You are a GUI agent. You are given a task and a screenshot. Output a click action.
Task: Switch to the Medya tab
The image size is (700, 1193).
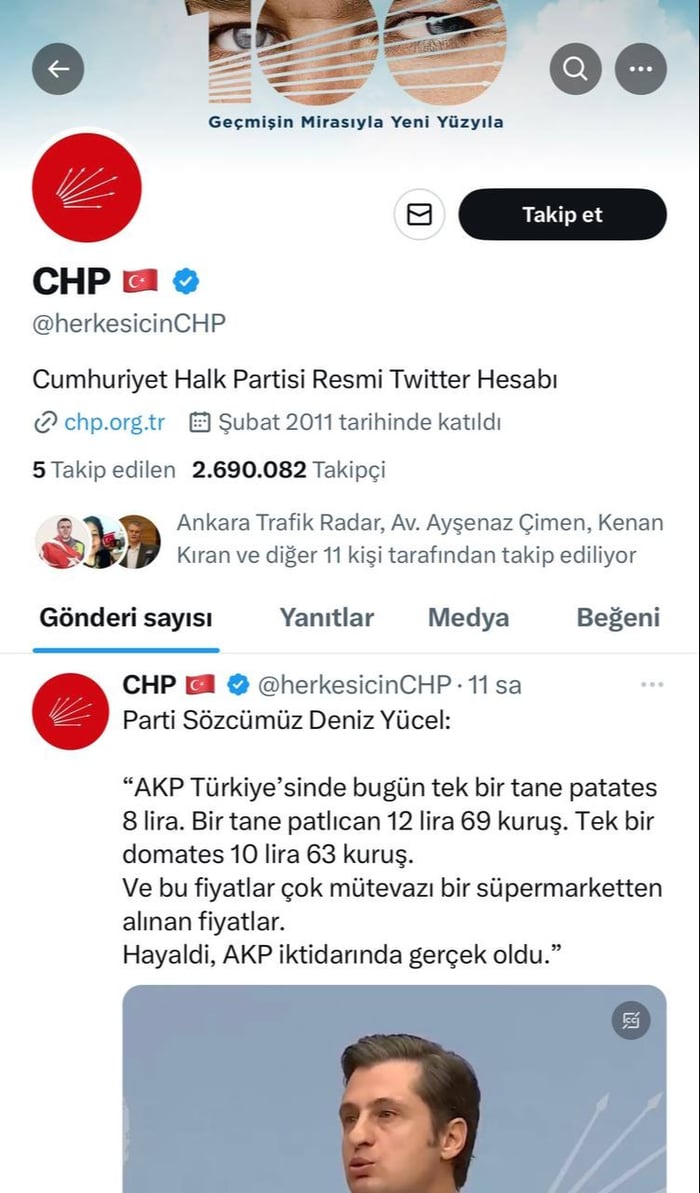[x=468, y=618]
